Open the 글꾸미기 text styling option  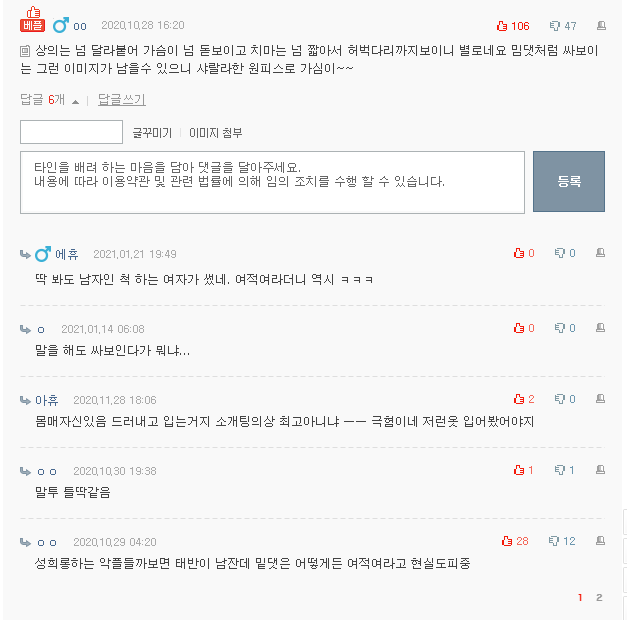pos(152,133)
